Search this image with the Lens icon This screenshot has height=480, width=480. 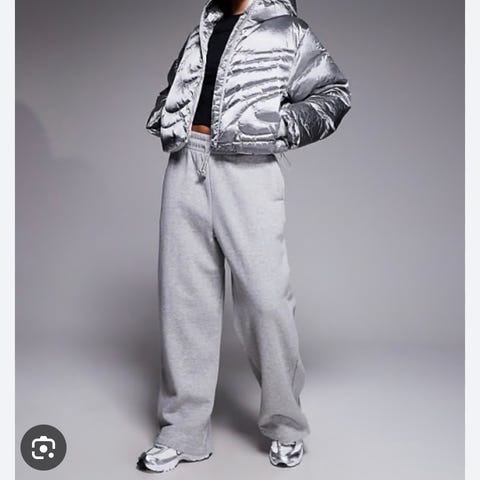43,447
